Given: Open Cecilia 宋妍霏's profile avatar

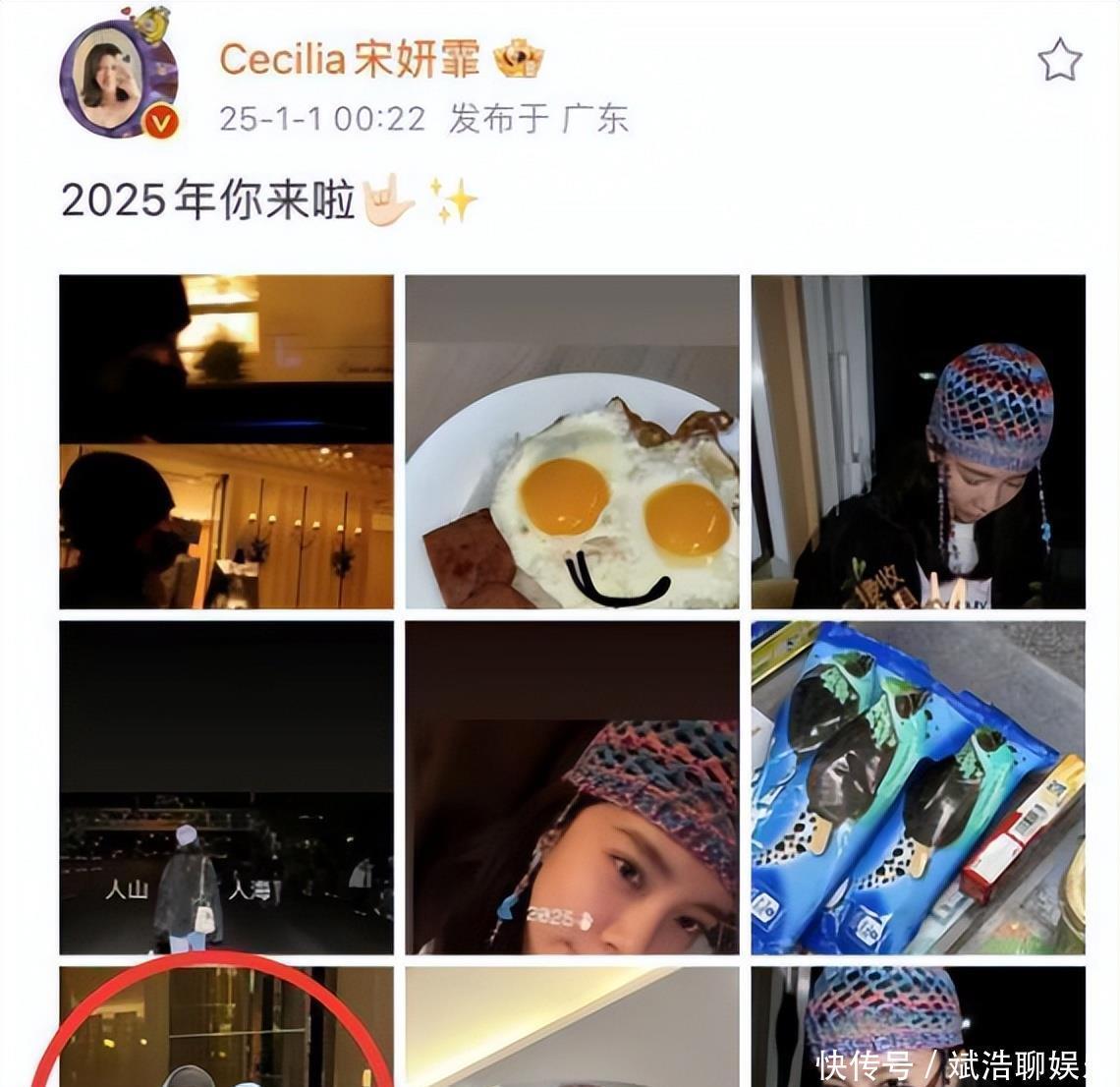Looking at the screenshot, I should 118,79.
